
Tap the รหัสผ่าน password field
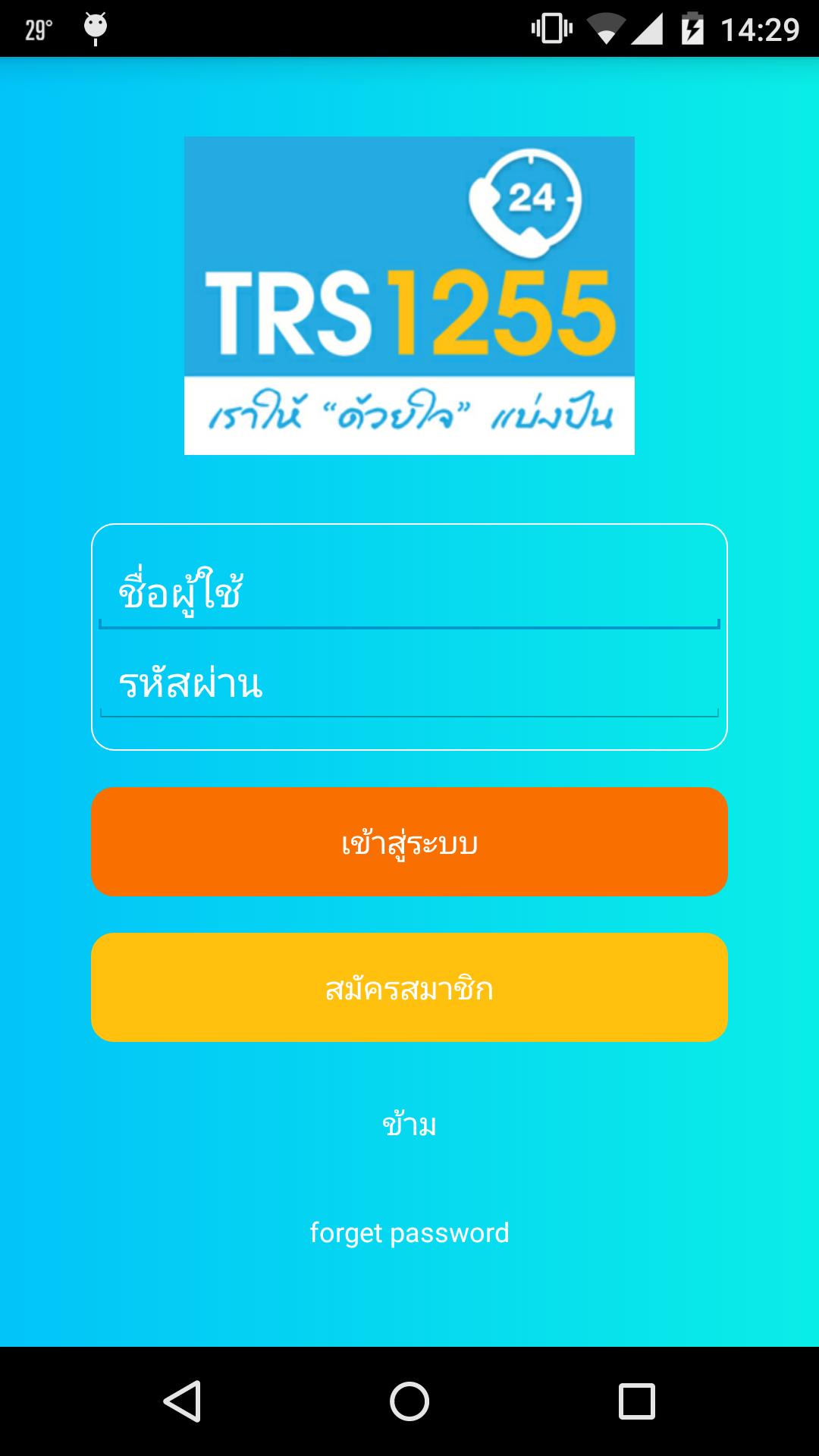[x=409, y=682]
